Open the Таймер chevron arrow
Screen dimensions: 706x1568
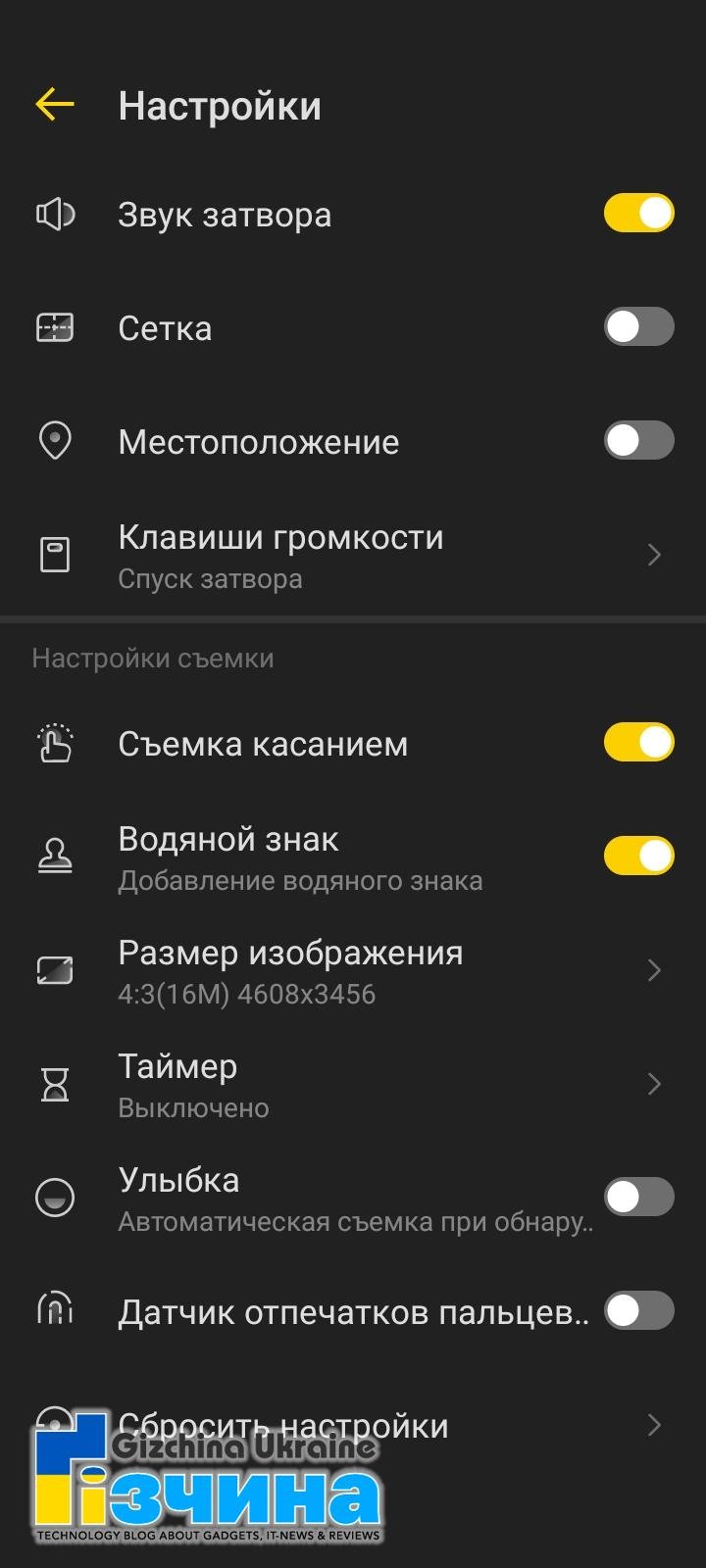654,1084
